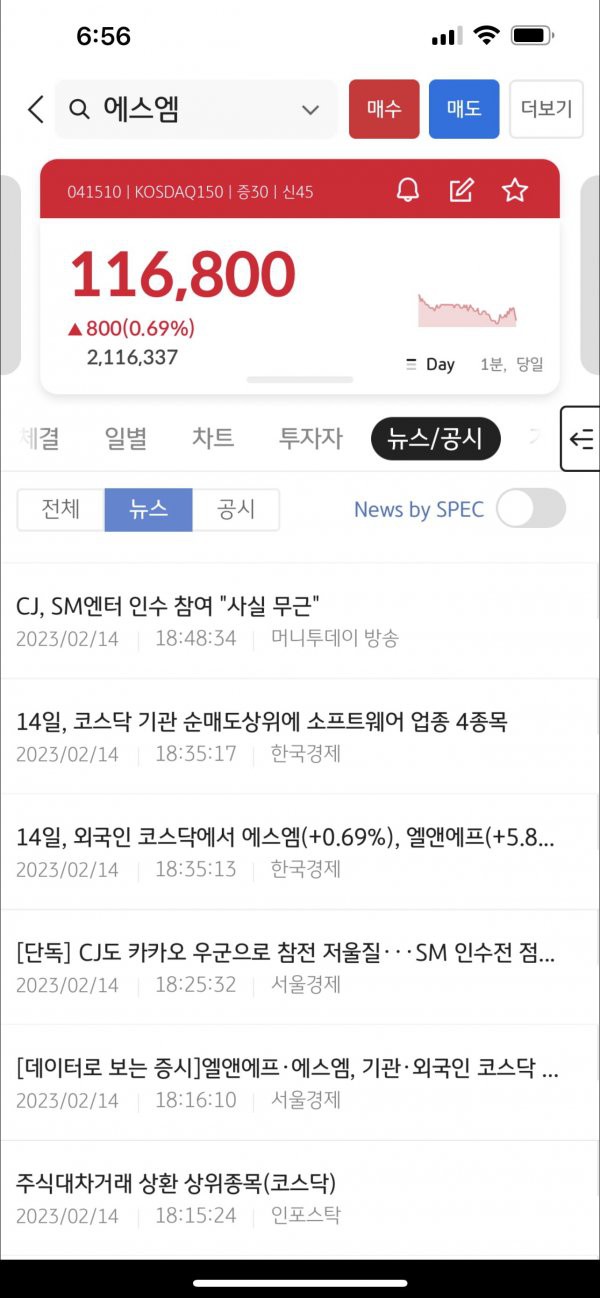Image resolution: width=600 pixels, height=1298 pixels.
Task: Tap the blue 매도 sell button
Action: 463,109
